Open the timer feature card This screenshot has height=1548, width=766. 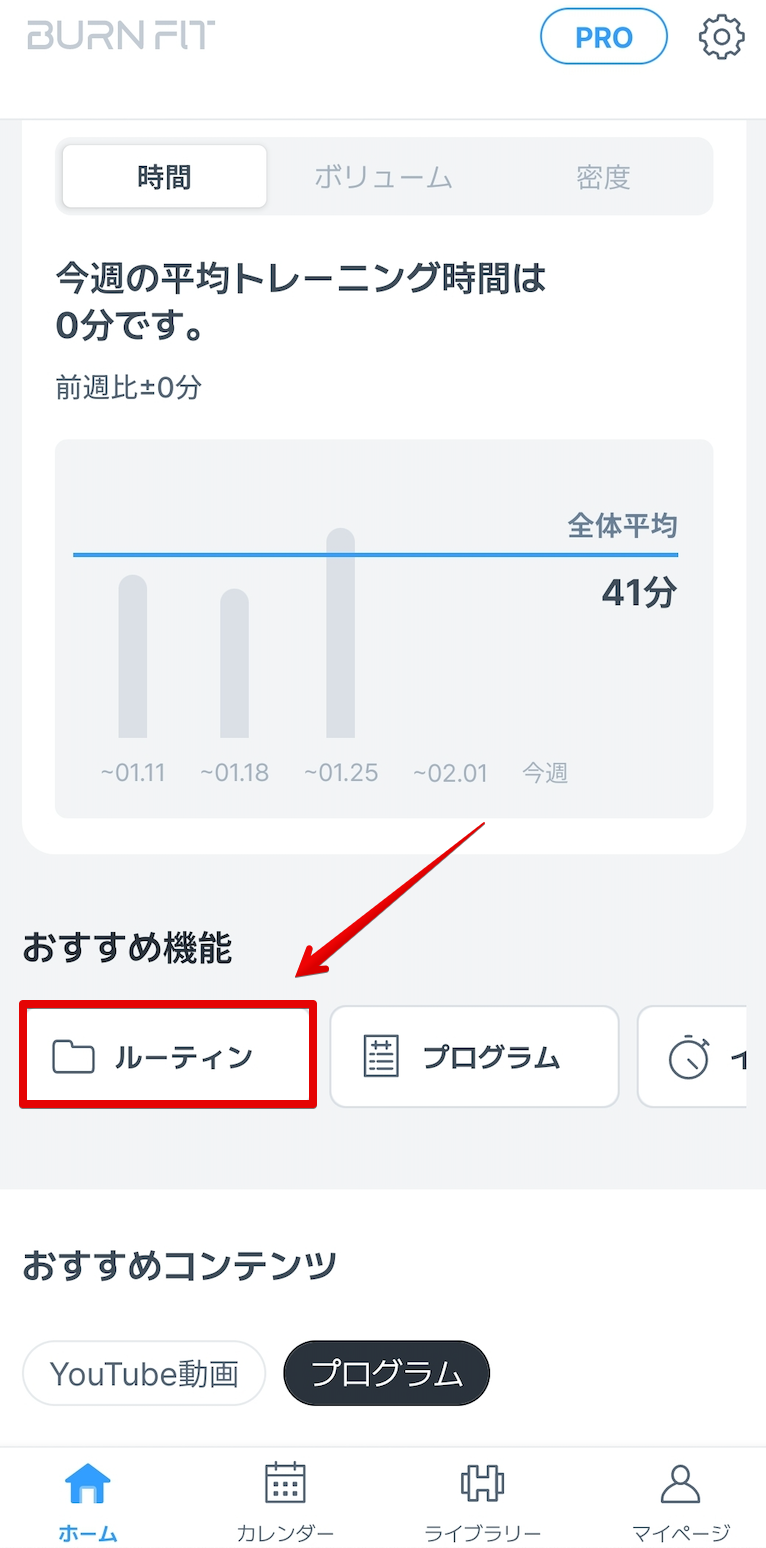(x=692, y=1056)
